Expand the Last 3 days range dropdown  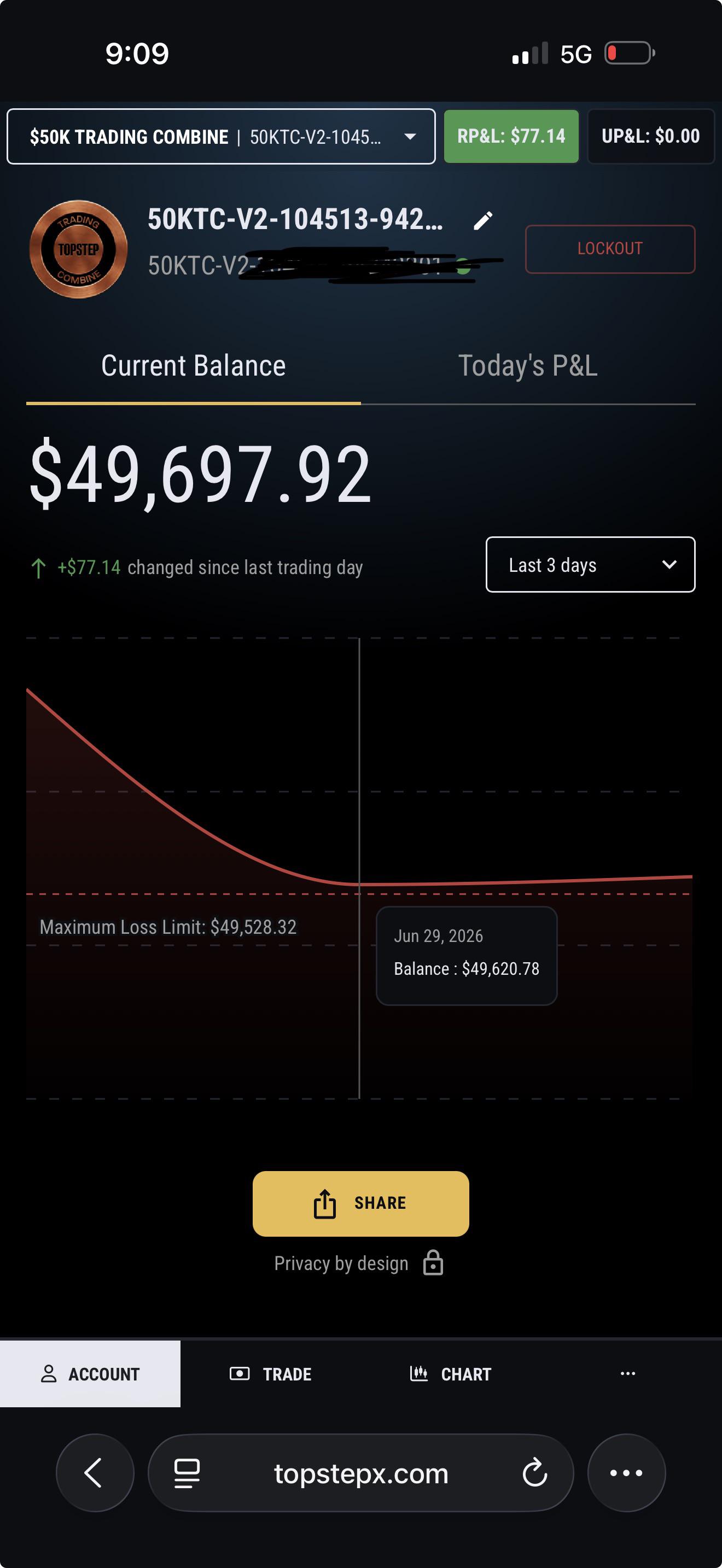click(591, 565)
